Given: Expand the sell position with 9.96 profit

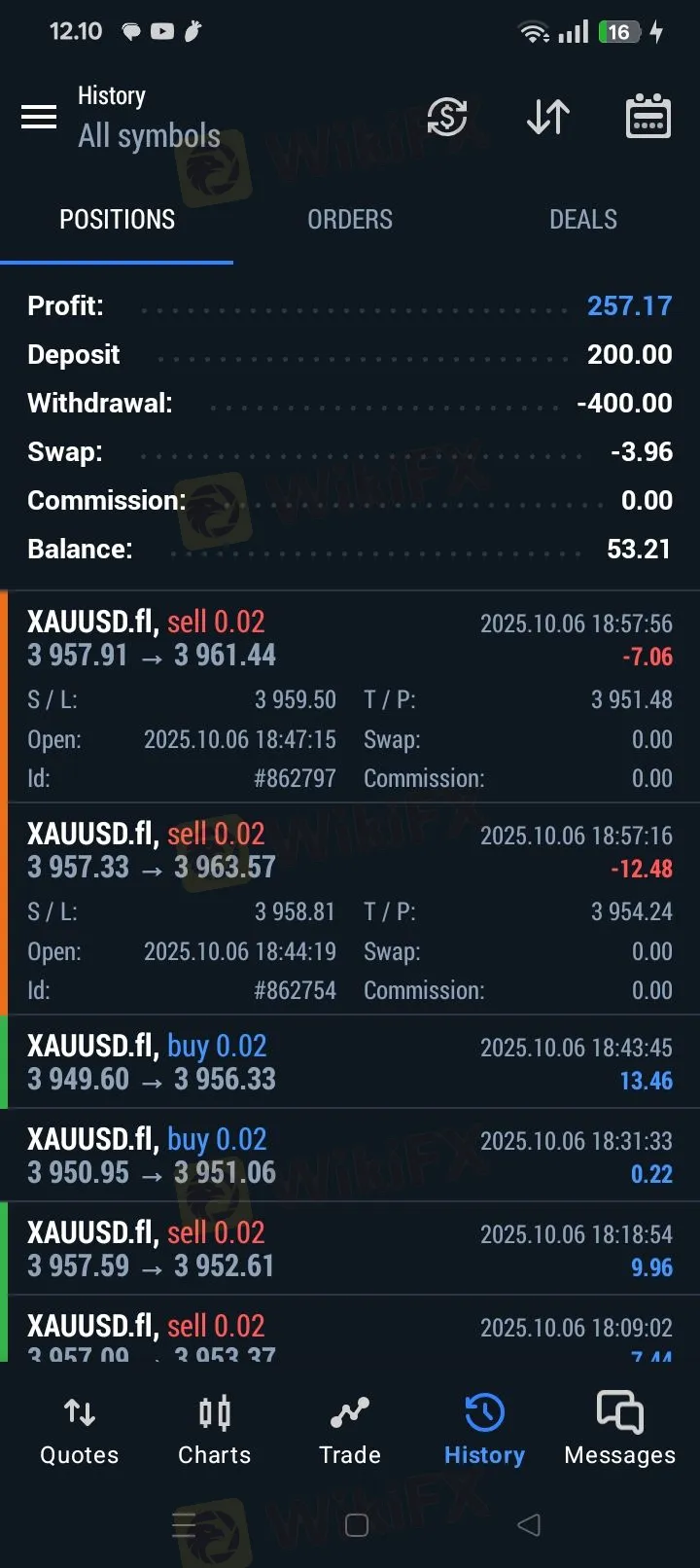Looking at the screenshot, I should 350,1249.
